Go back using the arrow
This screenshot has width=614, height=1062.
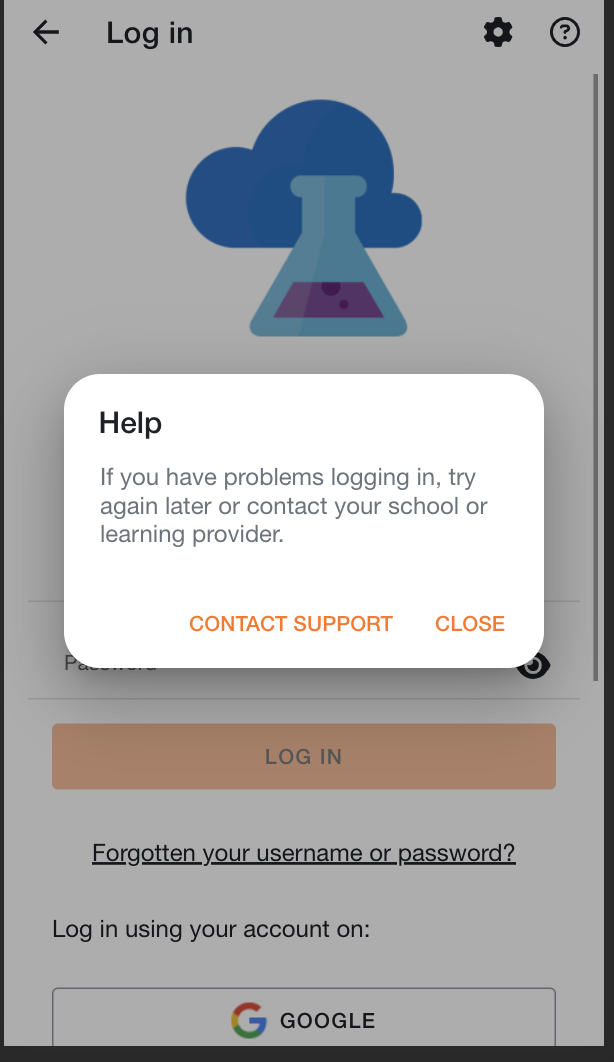point(46,33)
